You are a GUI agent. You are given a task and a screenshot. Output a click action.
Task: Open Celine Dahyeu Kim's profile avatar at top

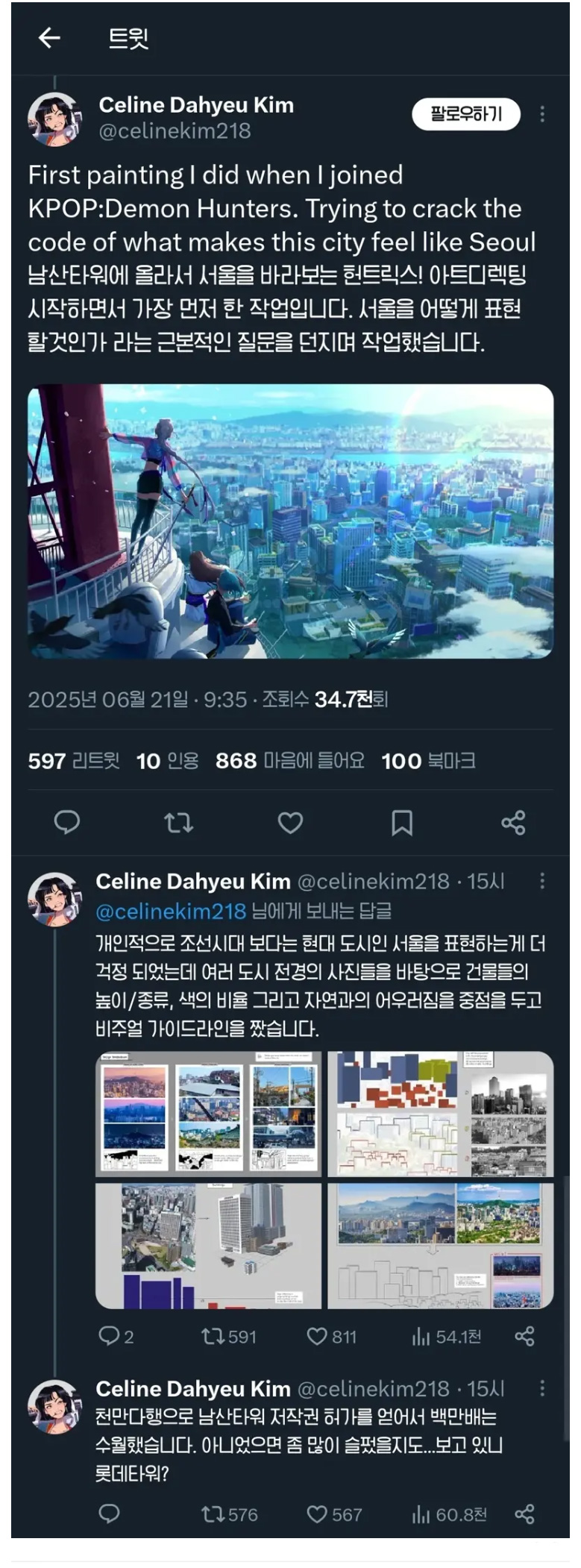pos(54,119)
